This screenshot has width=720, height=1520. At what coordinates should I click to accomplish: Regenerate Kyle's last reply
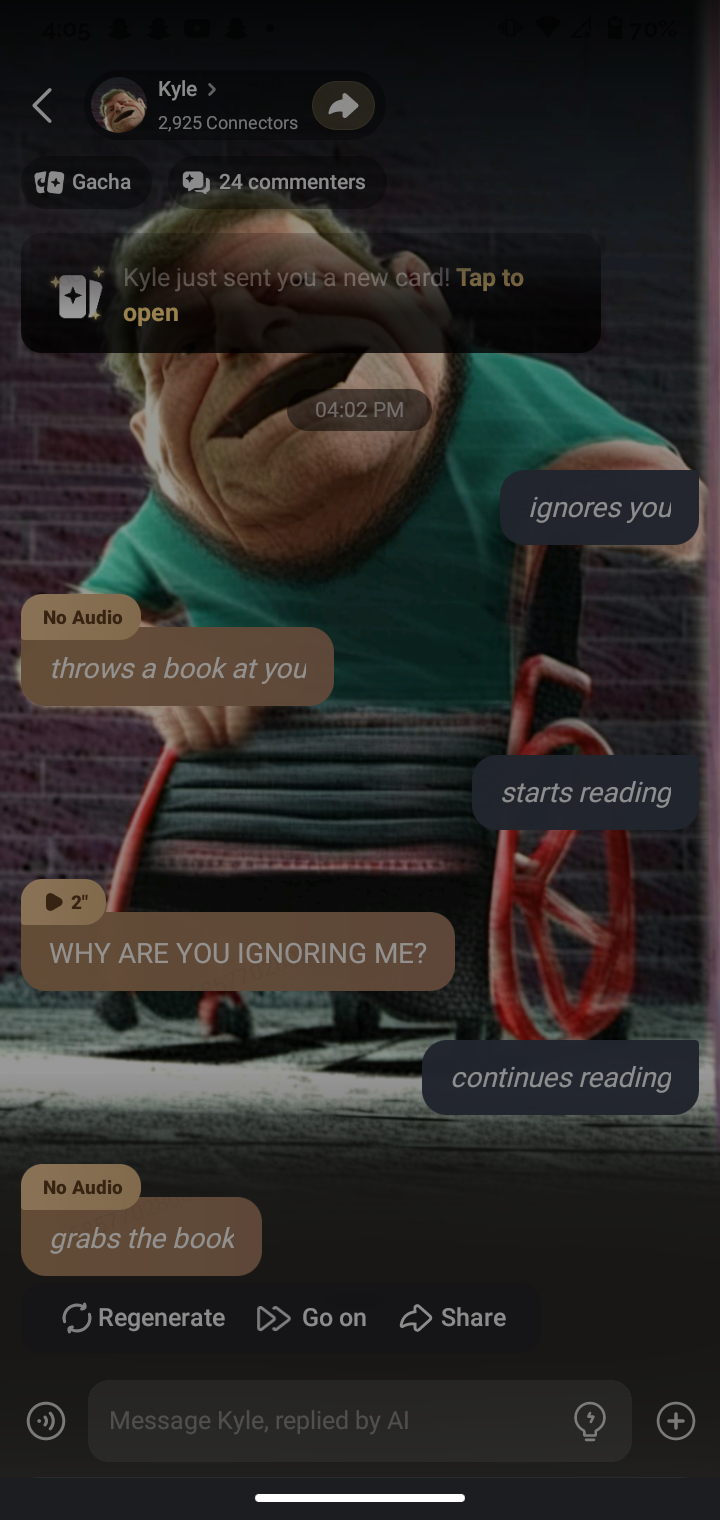(x=143, y=1318)
